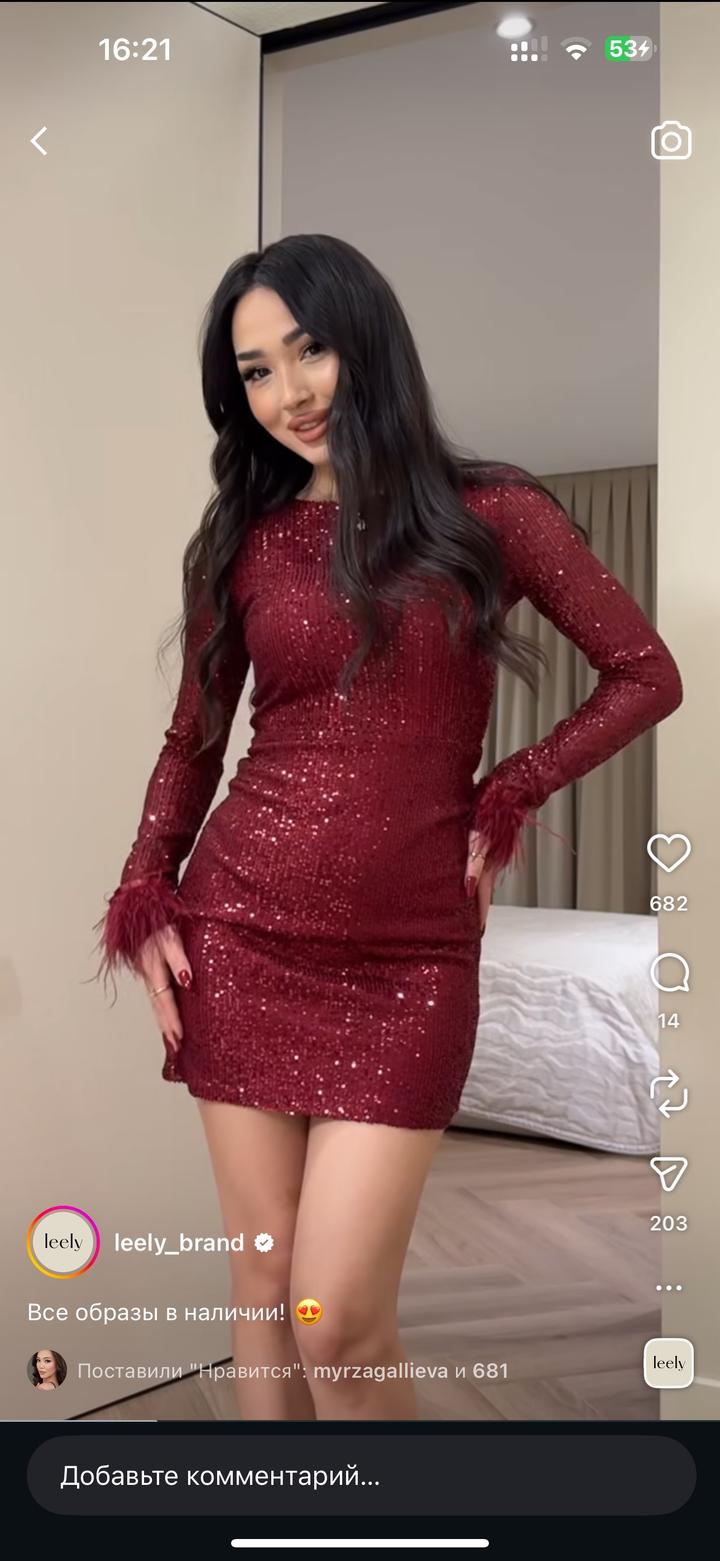Tap the Добавьте комментарий field
Image resolution: width=720 pixels, height=1561 pixels.
361,1475
